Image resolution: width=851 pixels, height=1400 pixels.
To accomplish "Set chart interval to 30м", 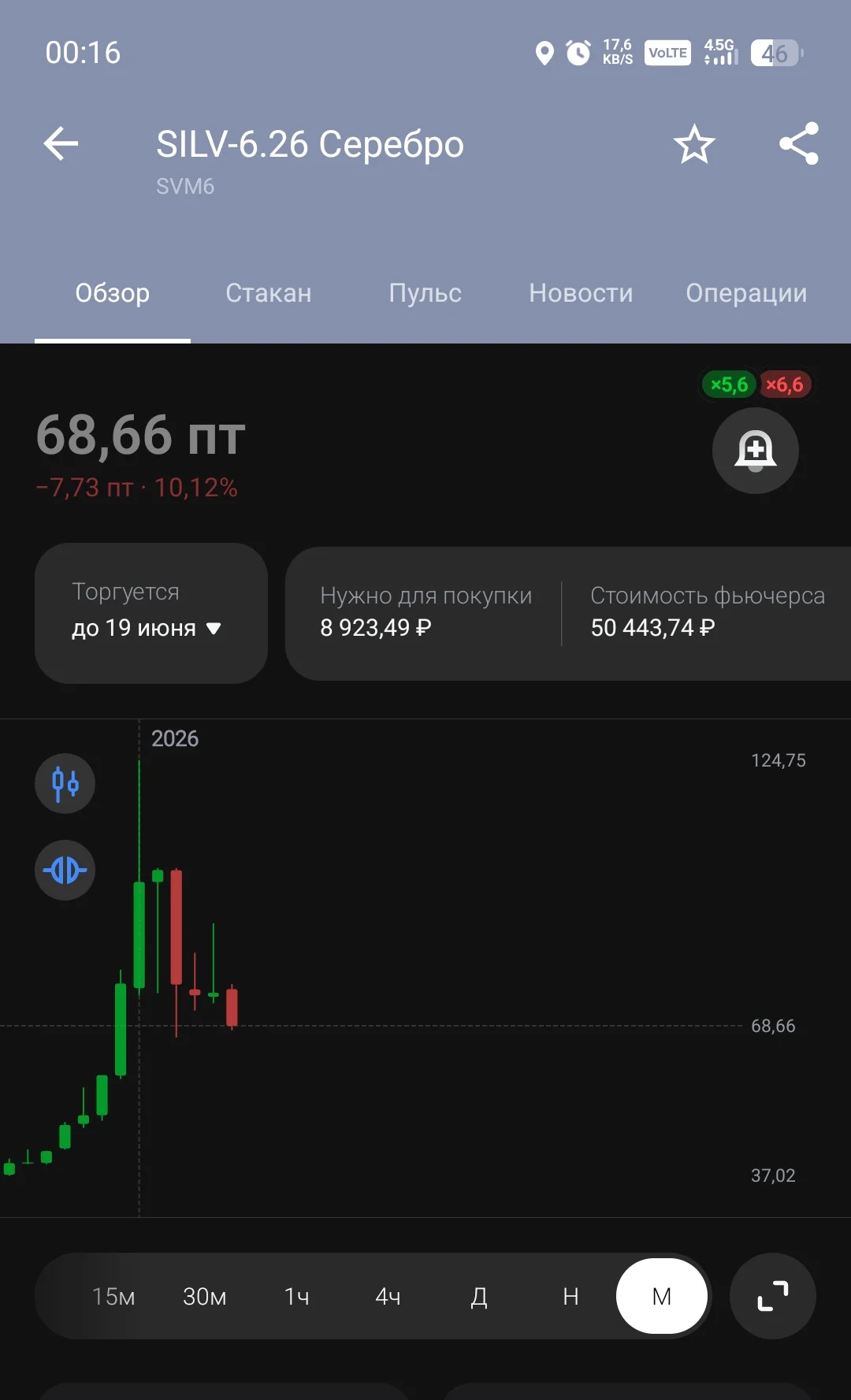I will 205,1296.
